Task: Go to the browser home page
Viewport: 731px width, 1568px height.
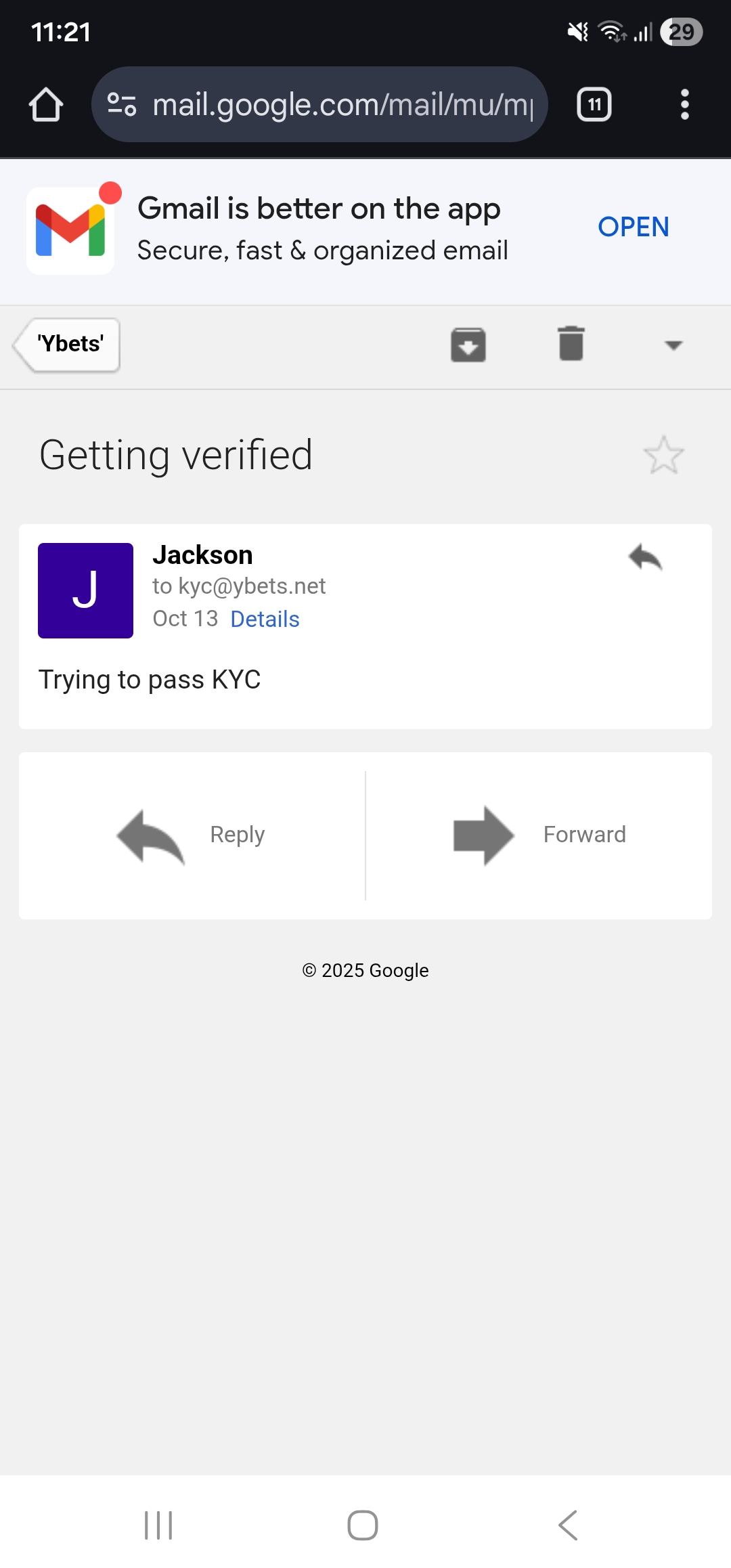Action: 46,105
